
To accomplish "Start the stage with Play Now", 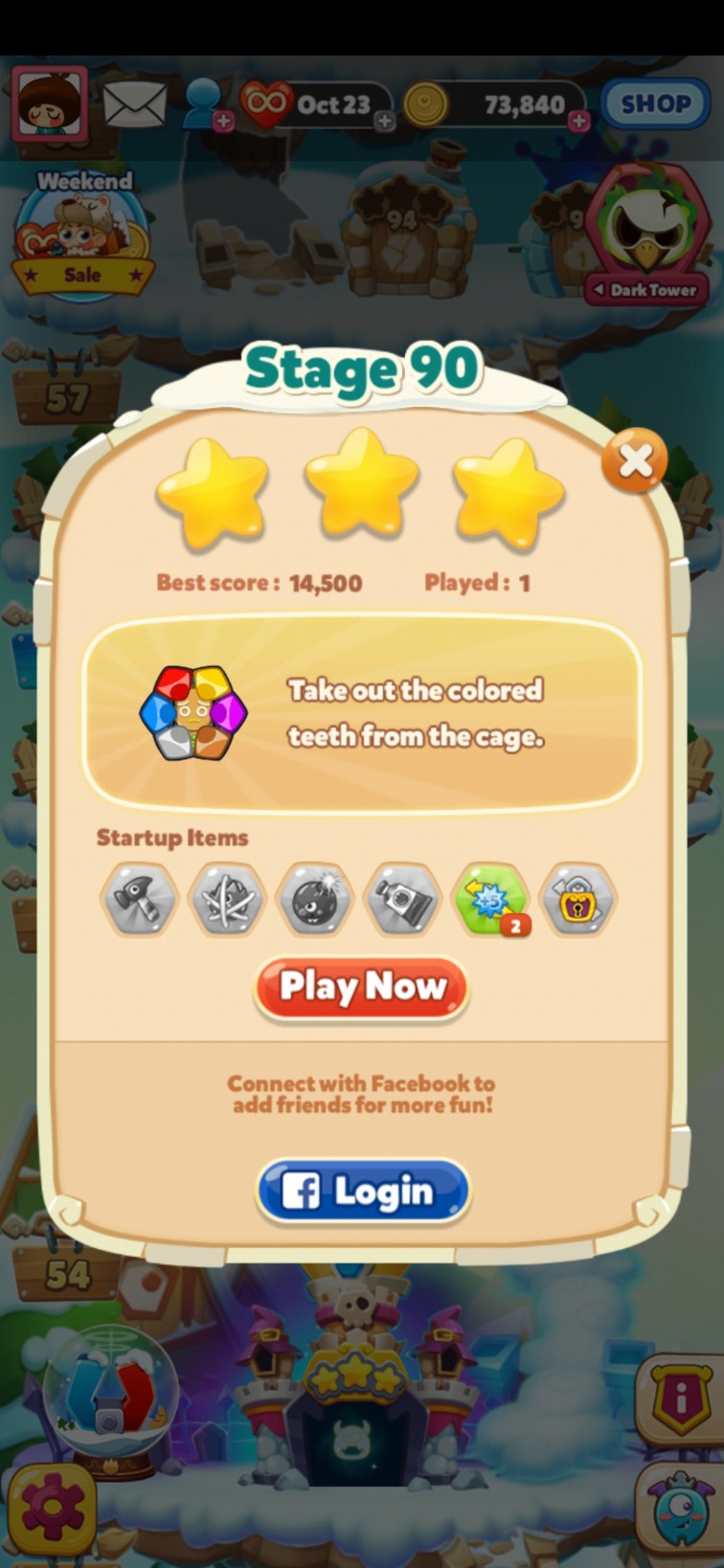I will coord(361,987).
